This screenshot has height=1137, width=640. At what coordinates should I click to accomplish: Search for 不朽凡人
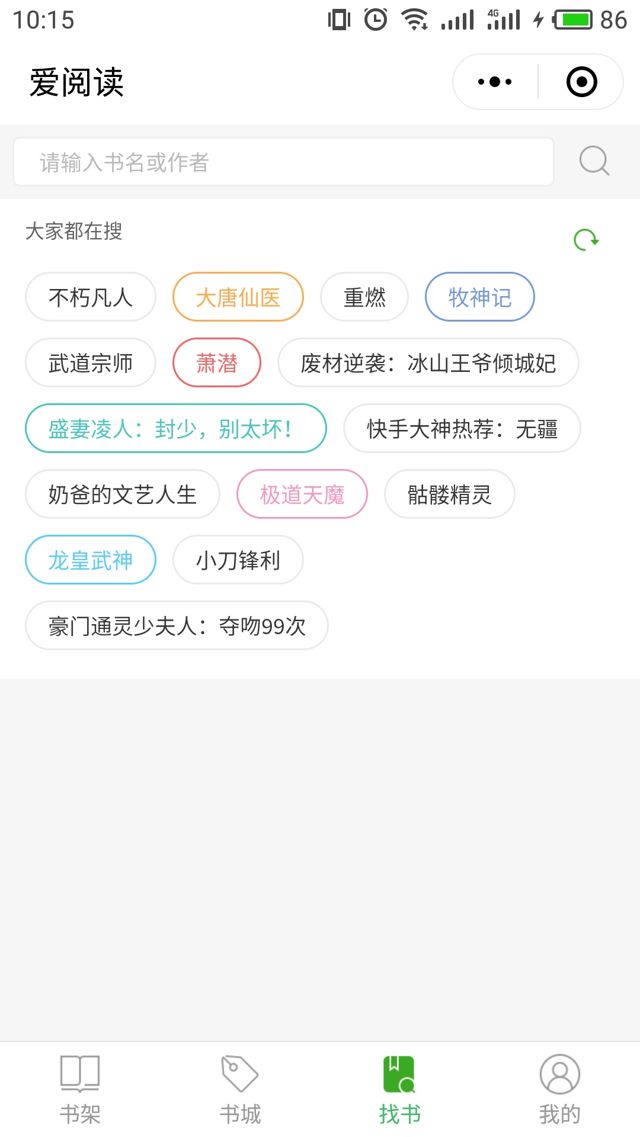click(91, 297)
